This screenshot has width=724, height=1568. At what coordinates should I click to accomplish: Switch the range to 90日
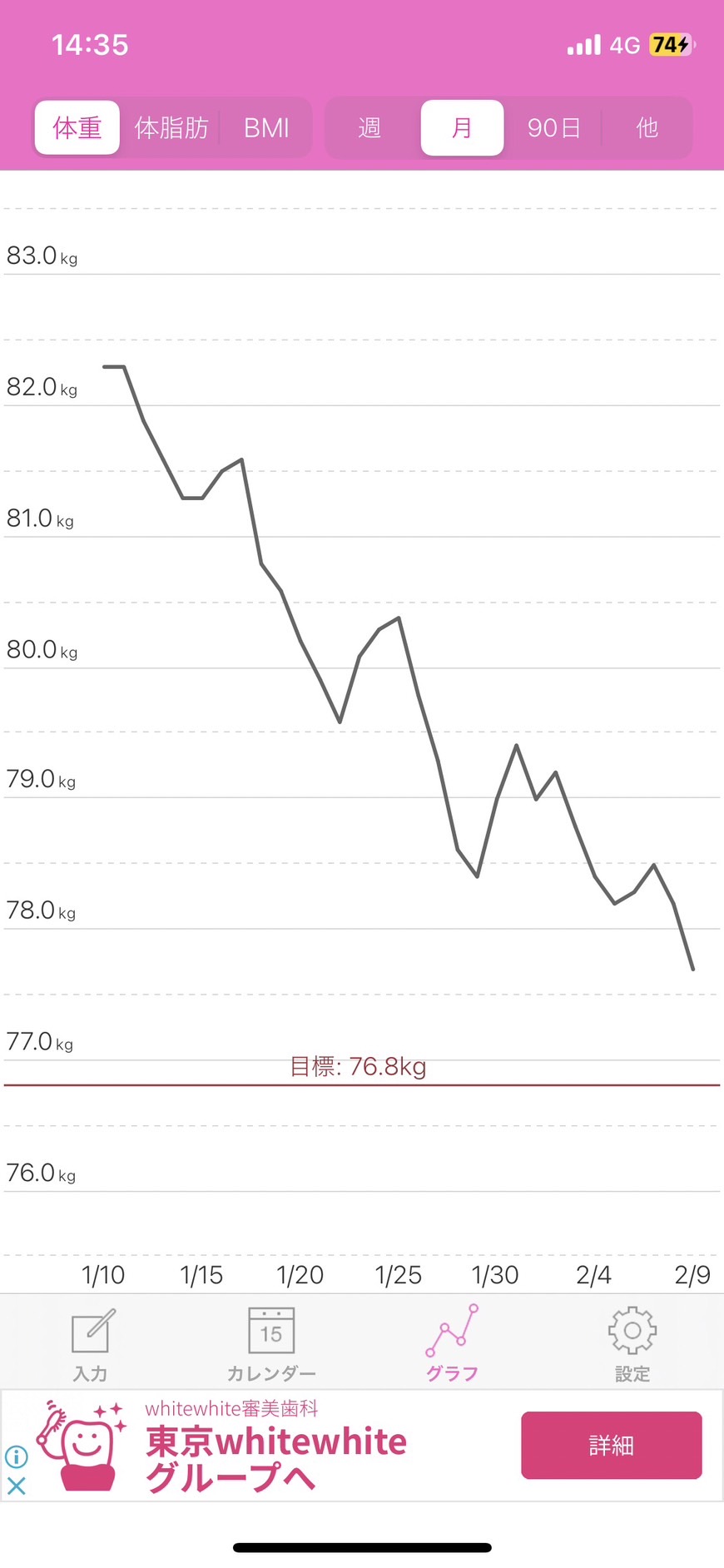tap(553, 127)
